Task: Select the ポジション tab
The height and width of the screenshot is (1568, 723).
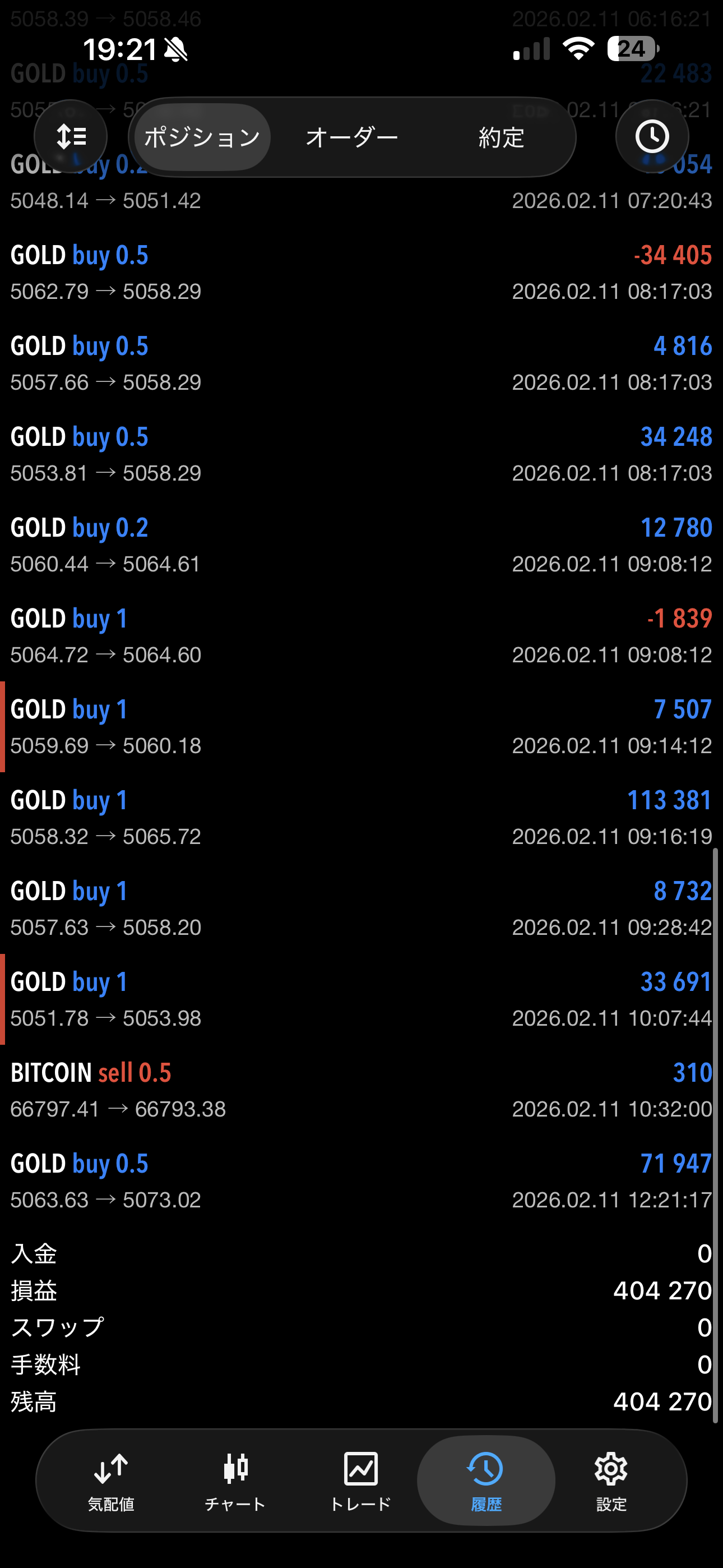Action: [202, 137]
